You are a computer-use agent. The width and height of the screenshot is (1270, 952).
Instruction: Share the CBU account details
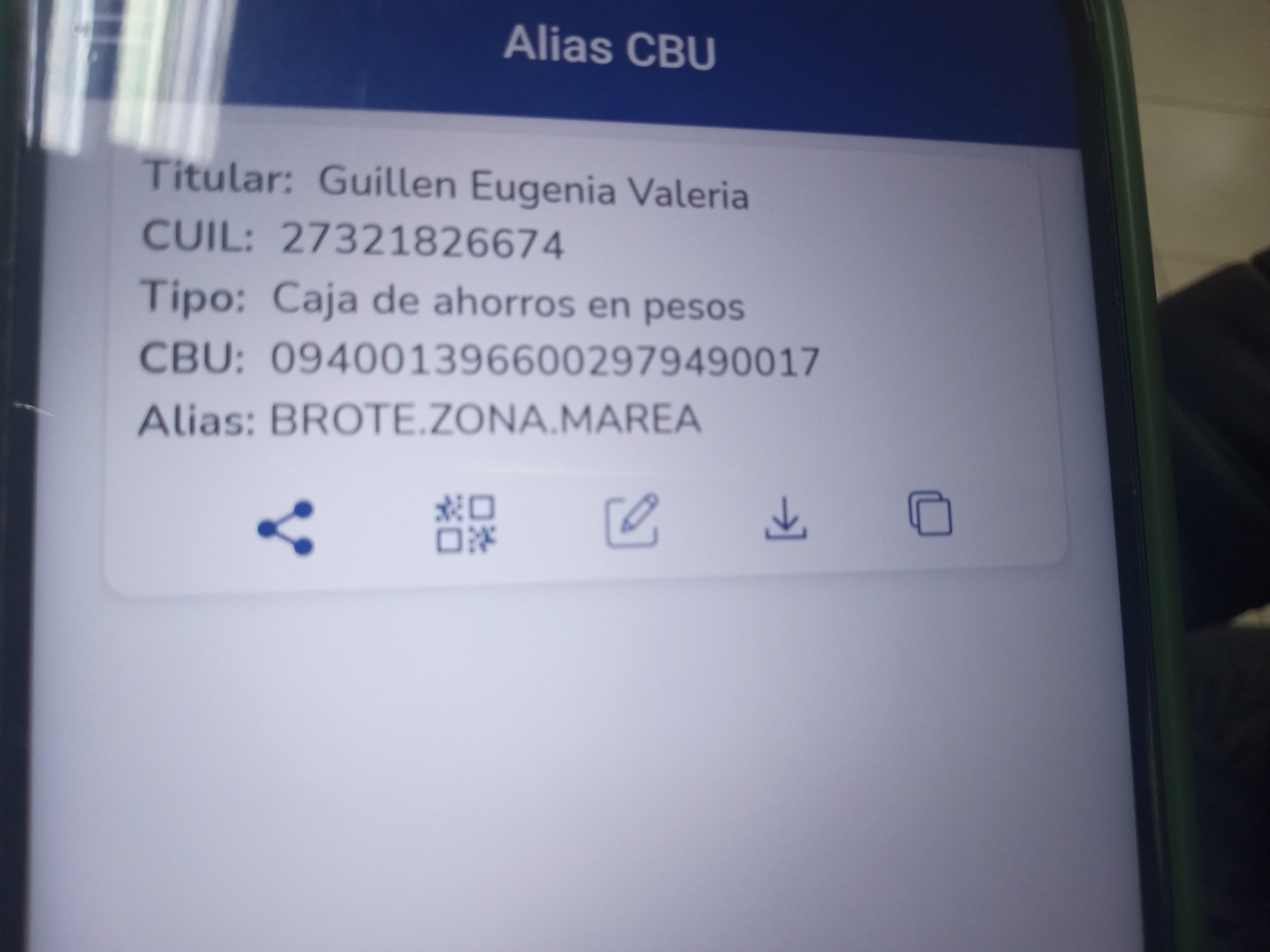(286, 529)
